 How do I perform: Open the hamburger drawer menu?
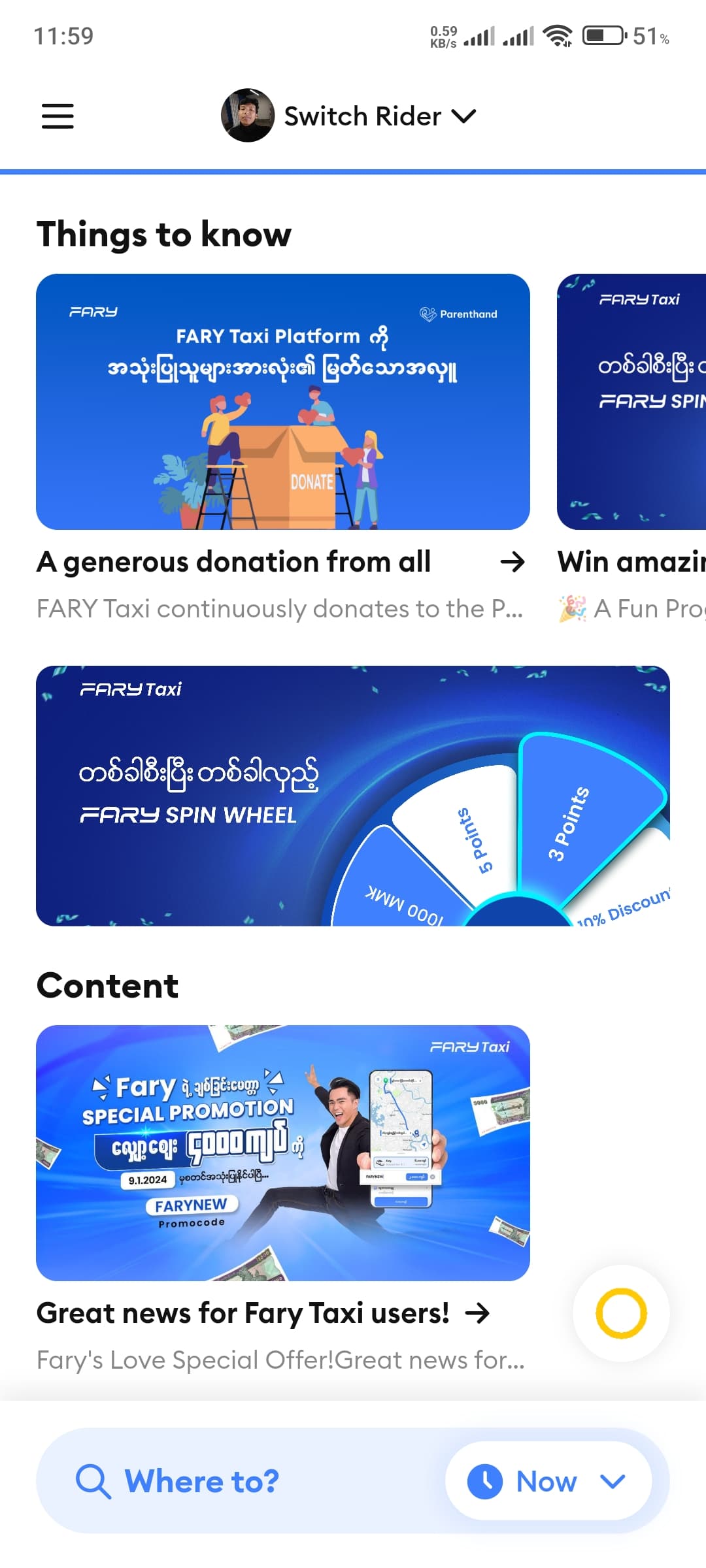coord(58,116)
